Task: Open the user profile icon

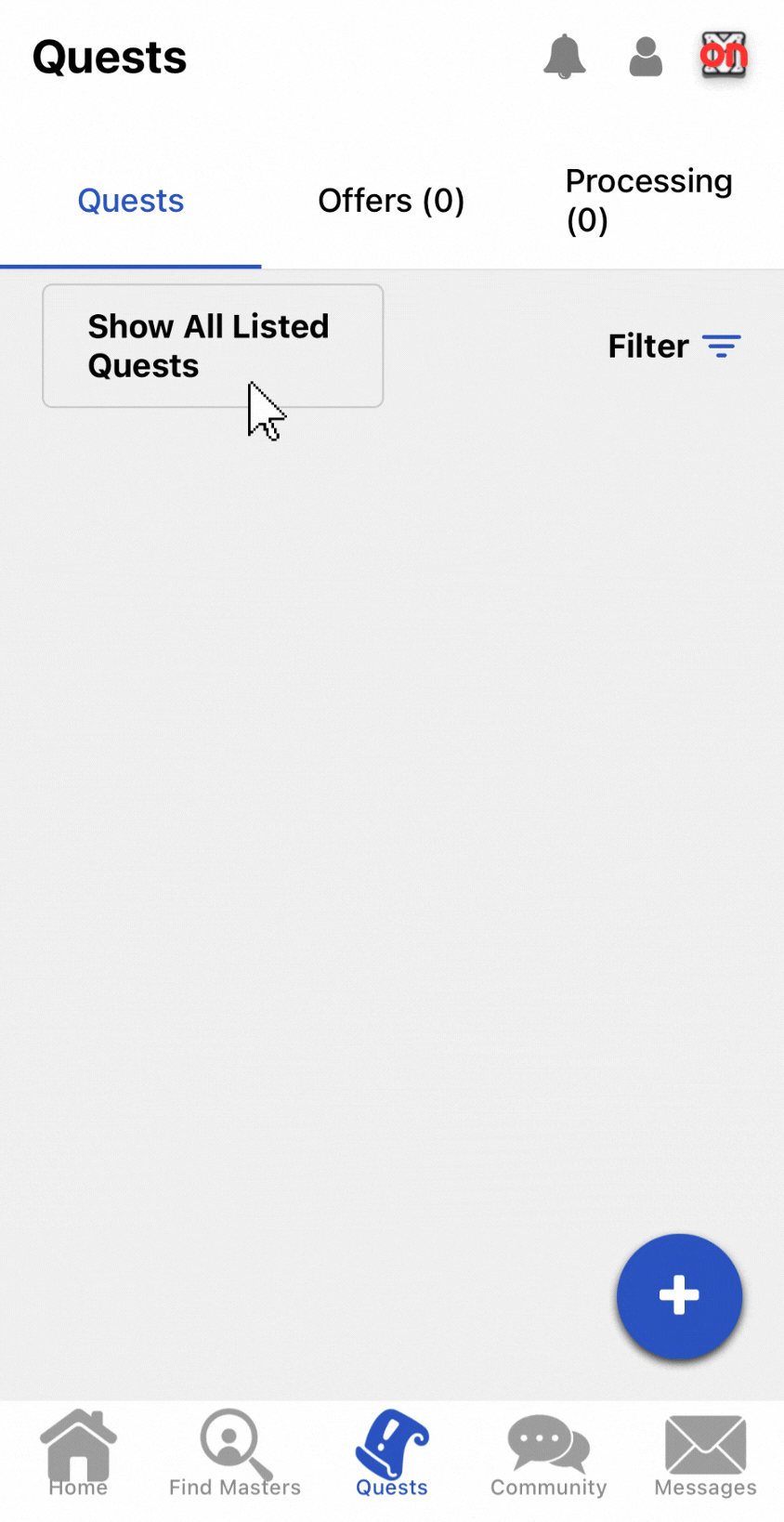Action: (646, 57)
